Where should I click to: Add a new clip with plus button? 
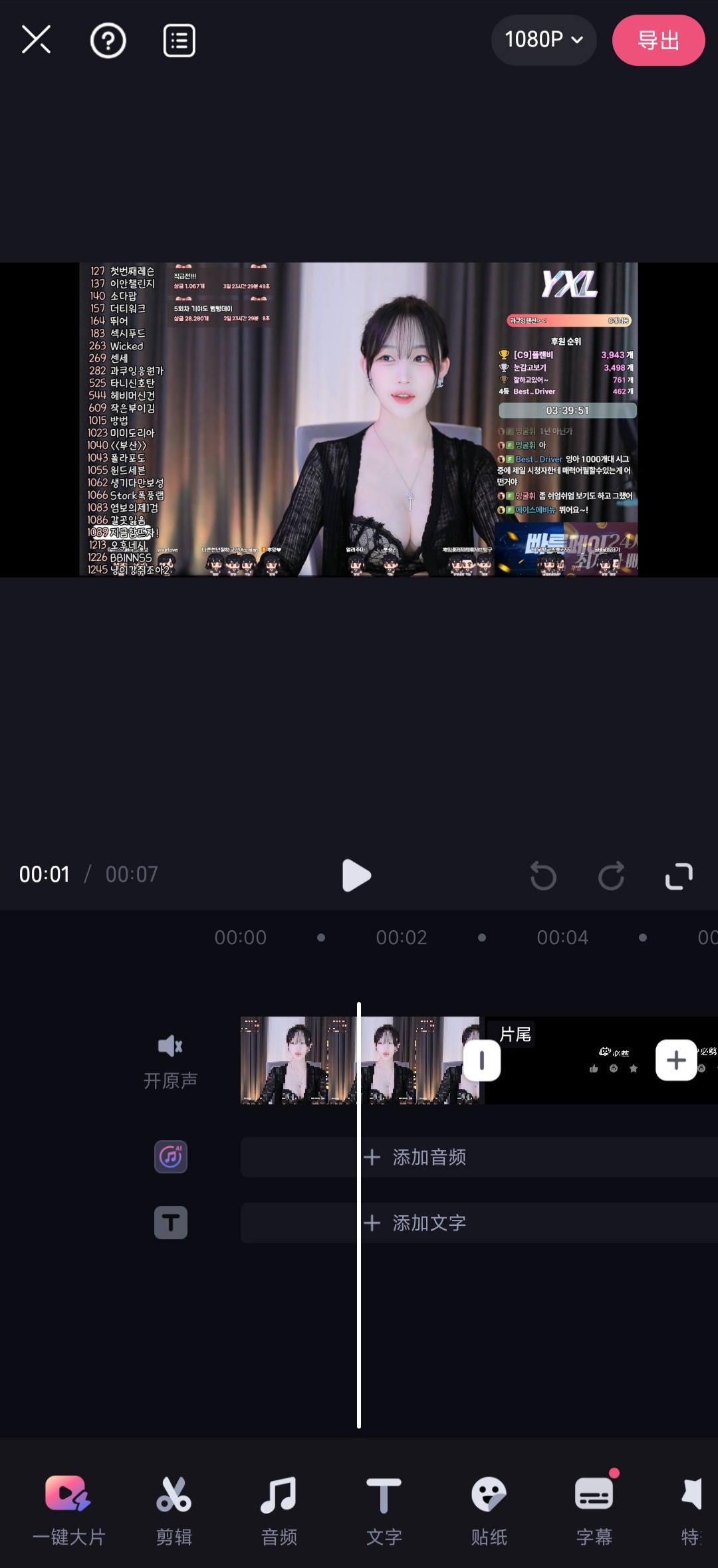coord(676,1060)
